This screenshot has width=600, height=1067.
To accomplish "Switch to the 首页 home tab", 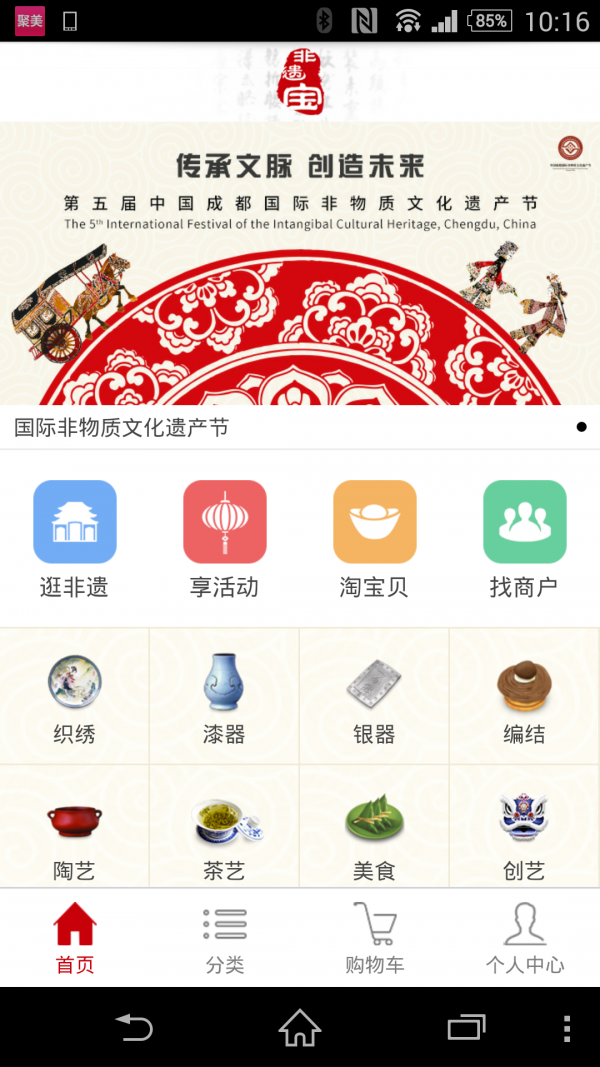I will (x=75, y=938).
